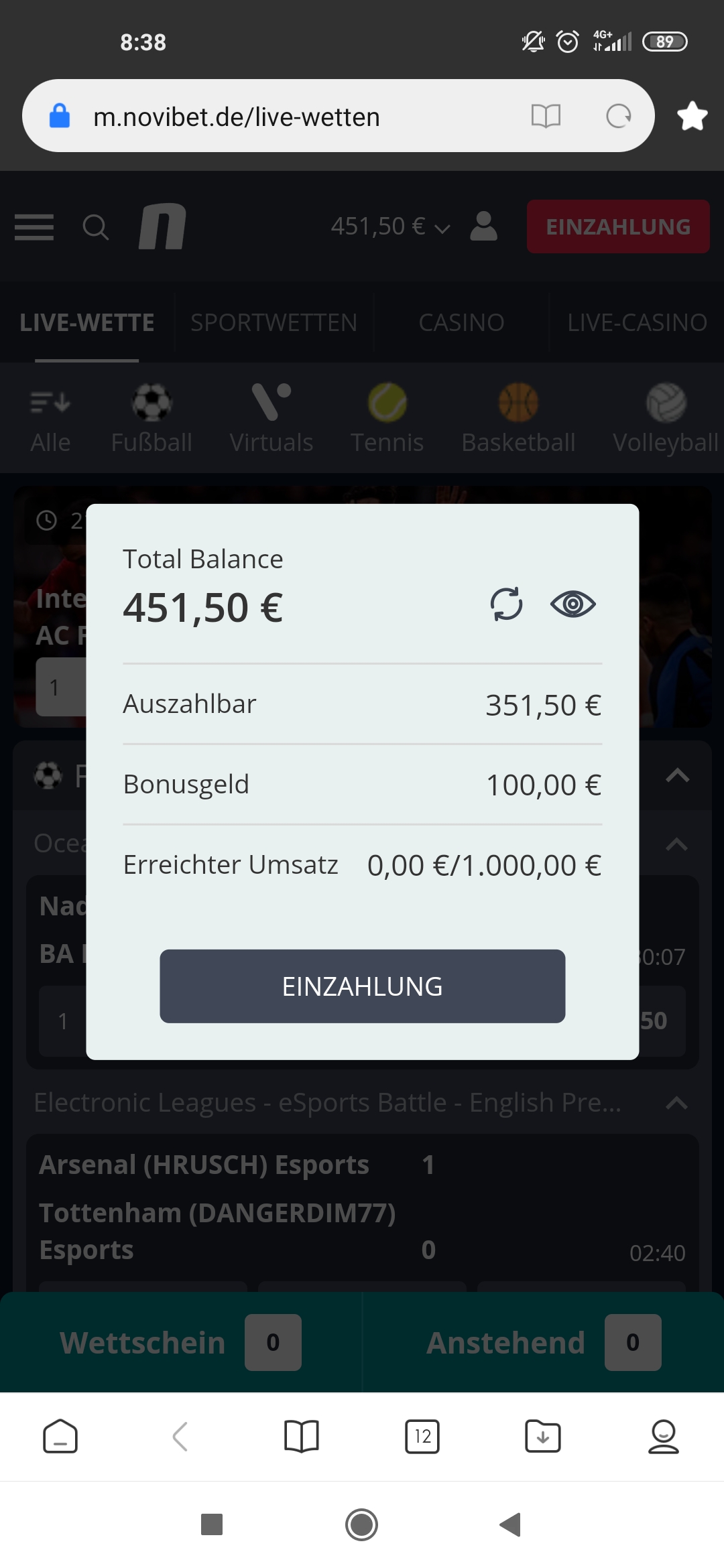Tap EINZAHLUNG in the balance popup
Viewport: 724px width, 1568px height.
click(362, 986)
